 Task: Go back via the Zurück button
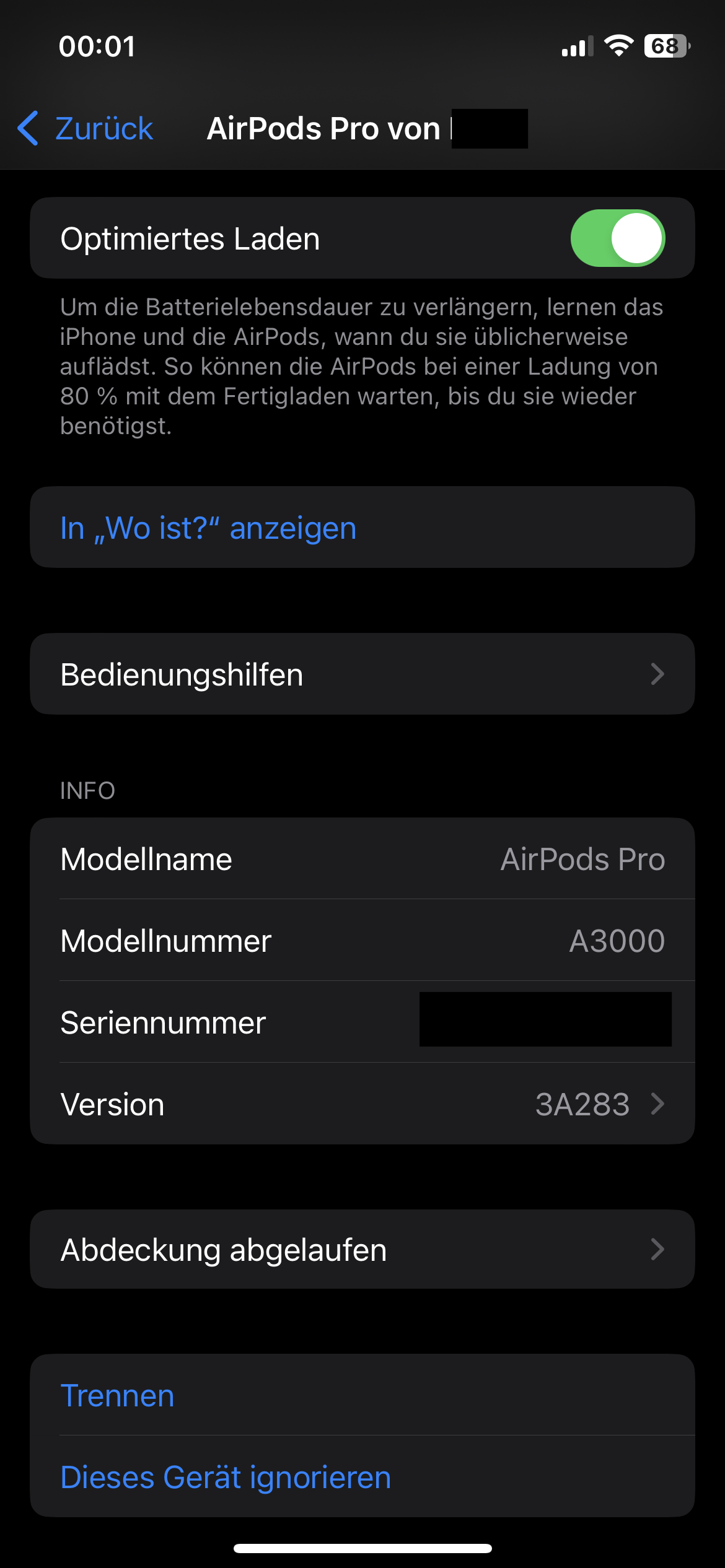[87, 129]
